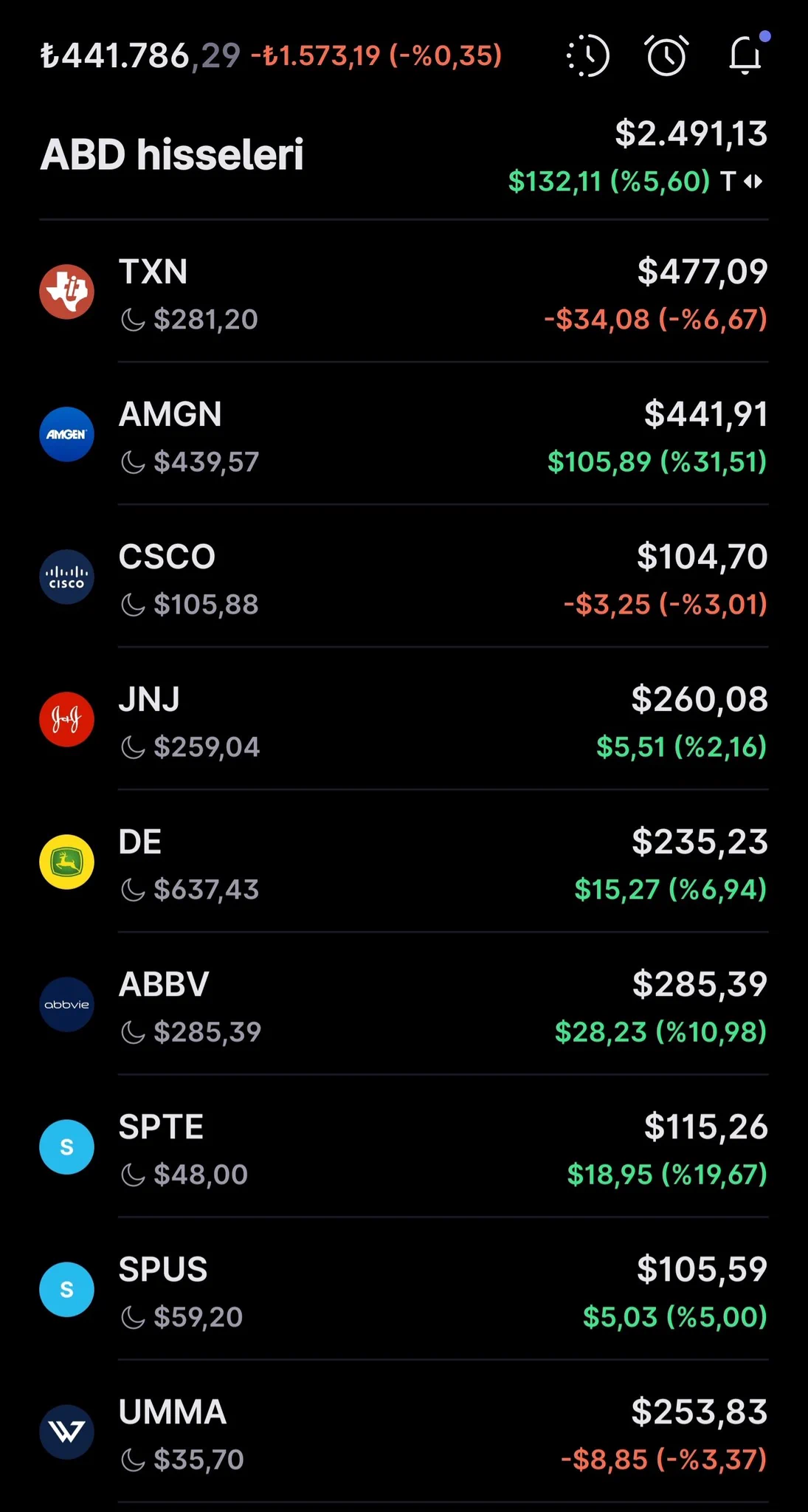Screen dimensions: 808x1512
Task: Open the notifications bell
Action: (x=746, y=55)
